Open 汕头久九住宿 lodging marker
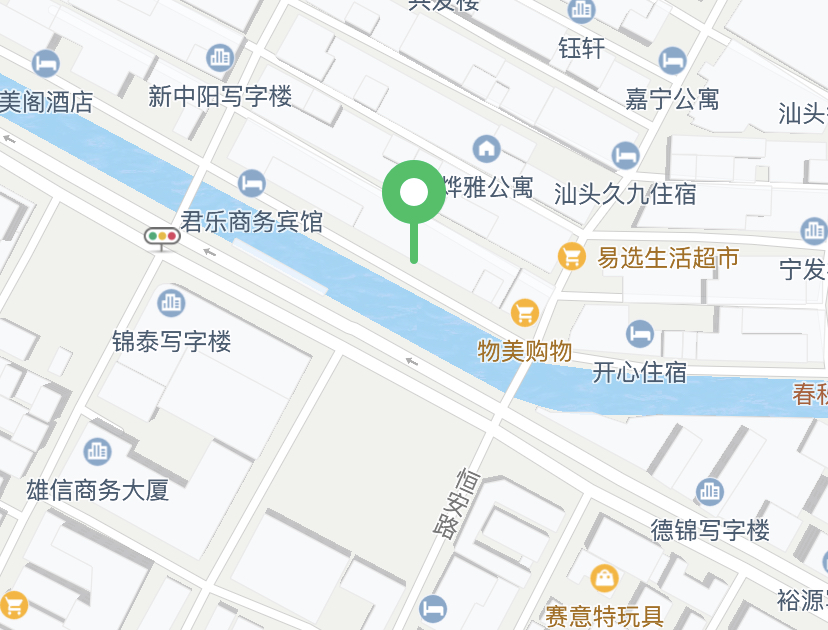Image resolution: width=828 pixels, height=630 pixels. click(x=625, y=156)
